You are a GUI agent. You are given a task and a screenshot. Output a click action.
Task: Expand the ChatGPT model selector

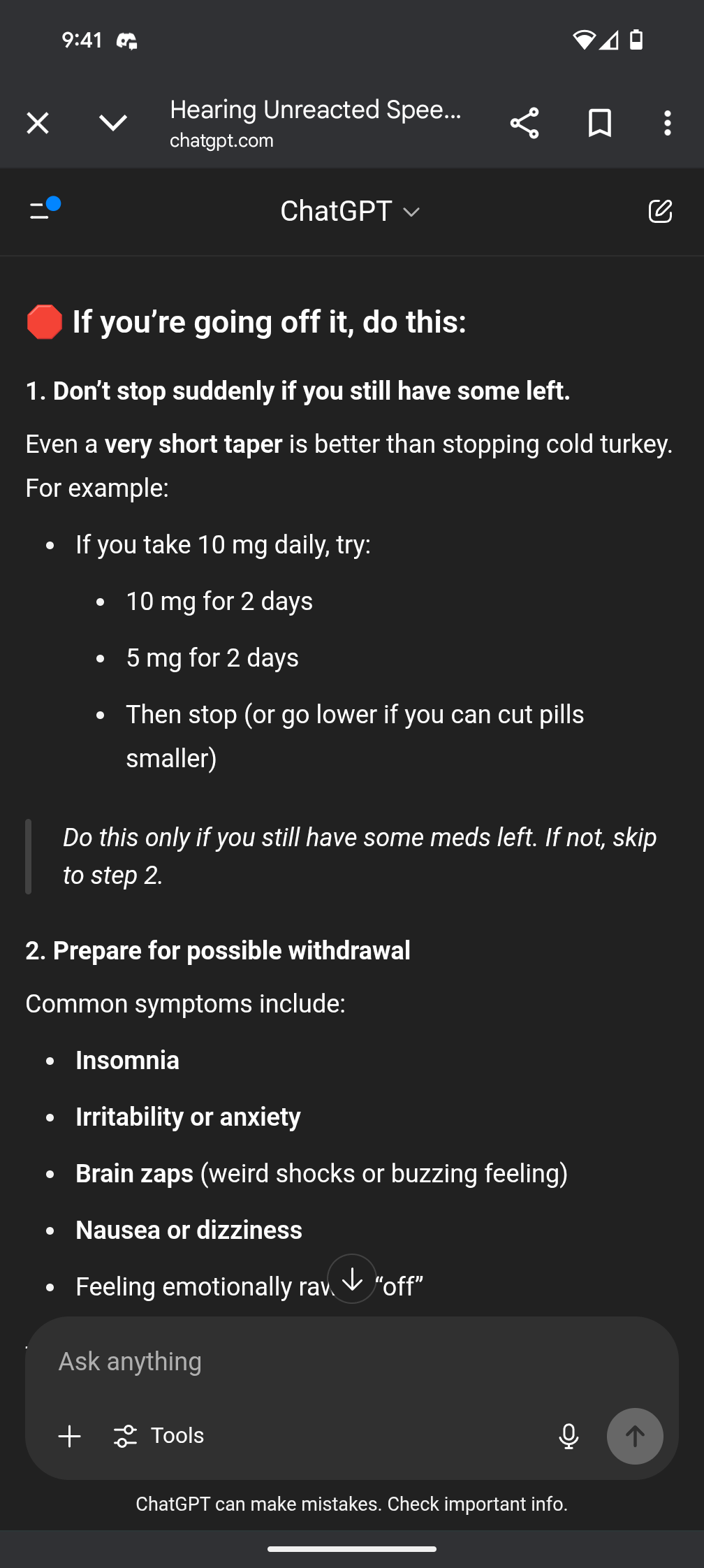pyautogui.click(x=350, y=211)
